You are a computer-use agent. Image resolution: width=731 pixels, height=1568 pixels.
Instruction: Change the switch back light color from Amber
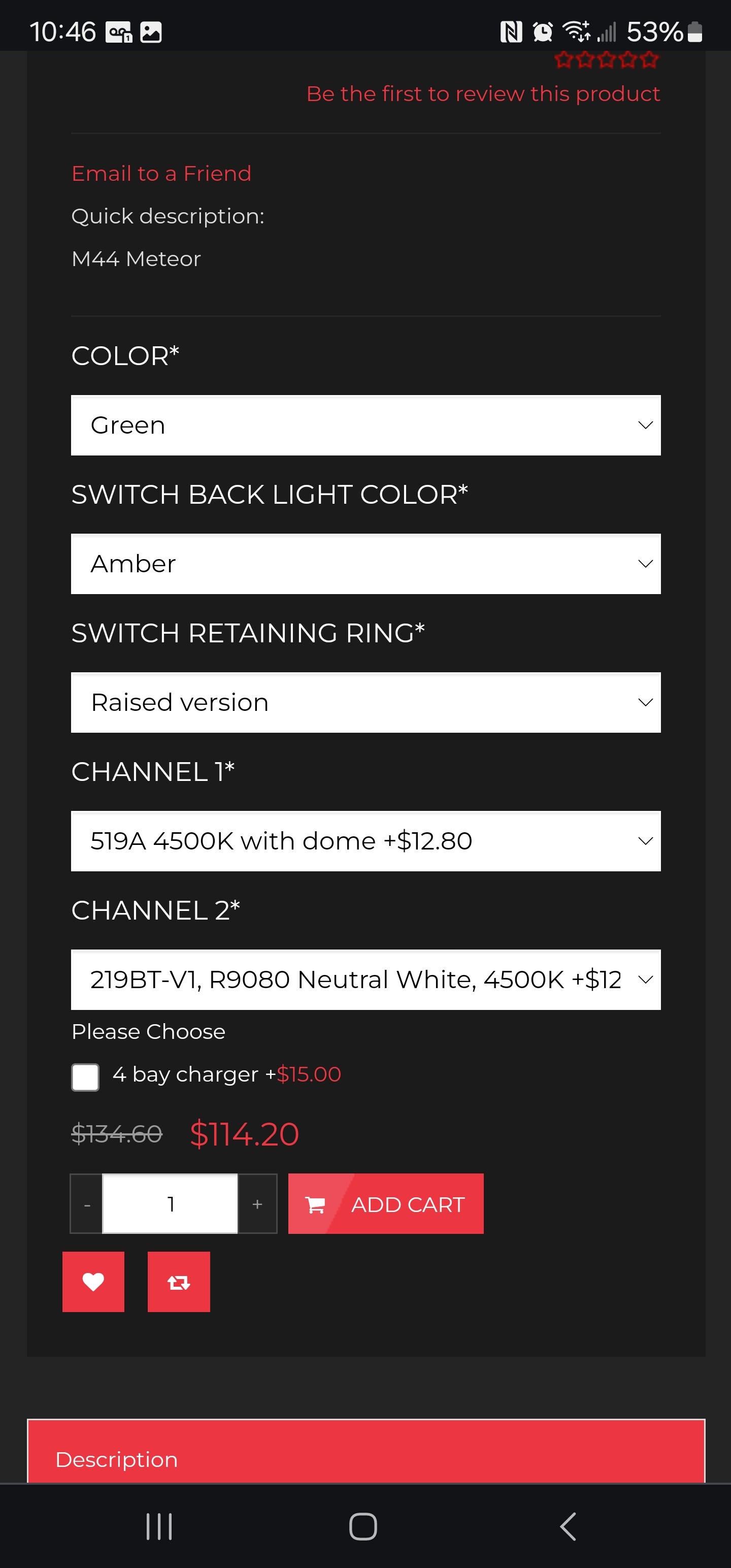[x=365, y=564]
